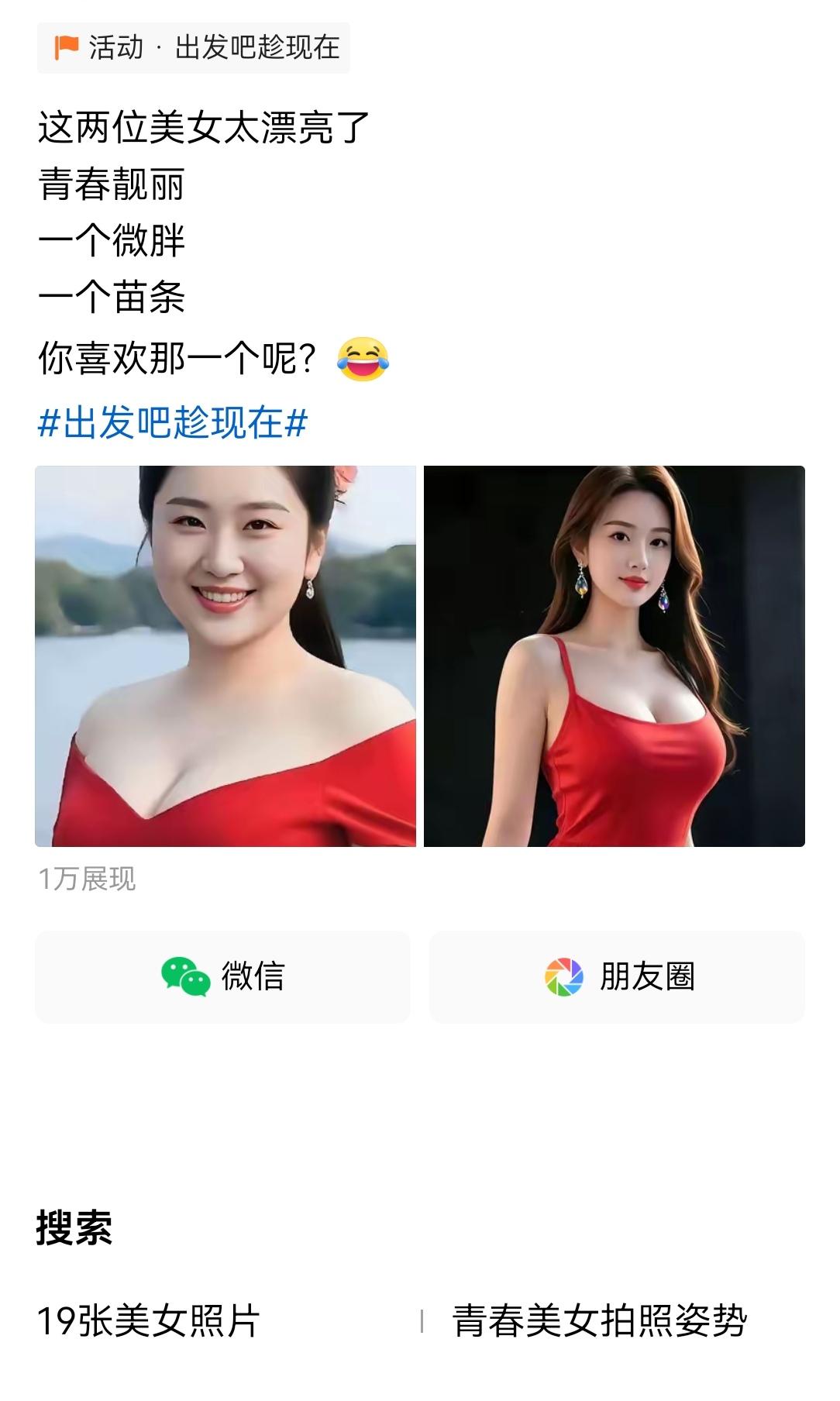
Task: Click the colorful Moments camera icon
Action: point(564,977)
